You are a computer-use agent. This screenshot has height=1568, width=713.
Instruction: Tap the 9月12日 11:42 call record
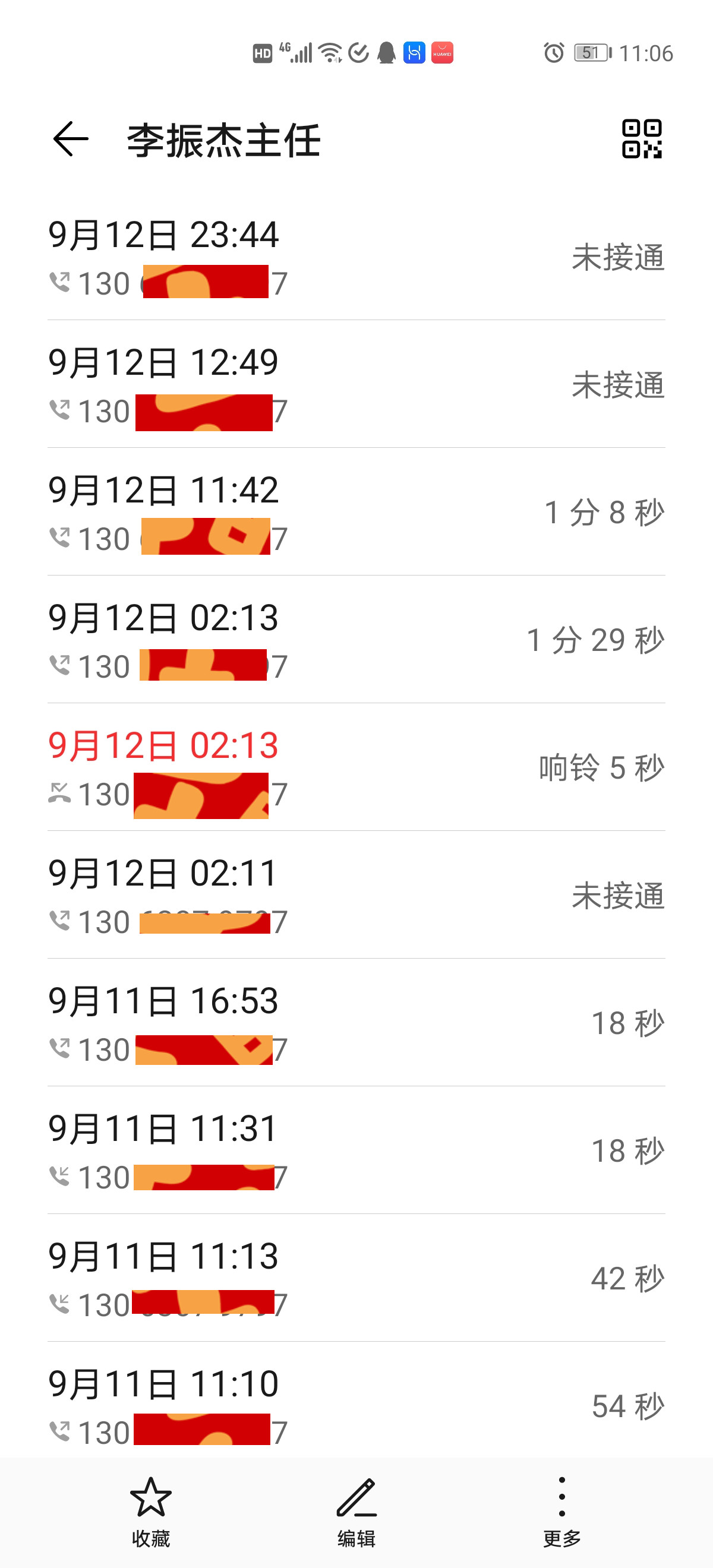pos(356,513)
